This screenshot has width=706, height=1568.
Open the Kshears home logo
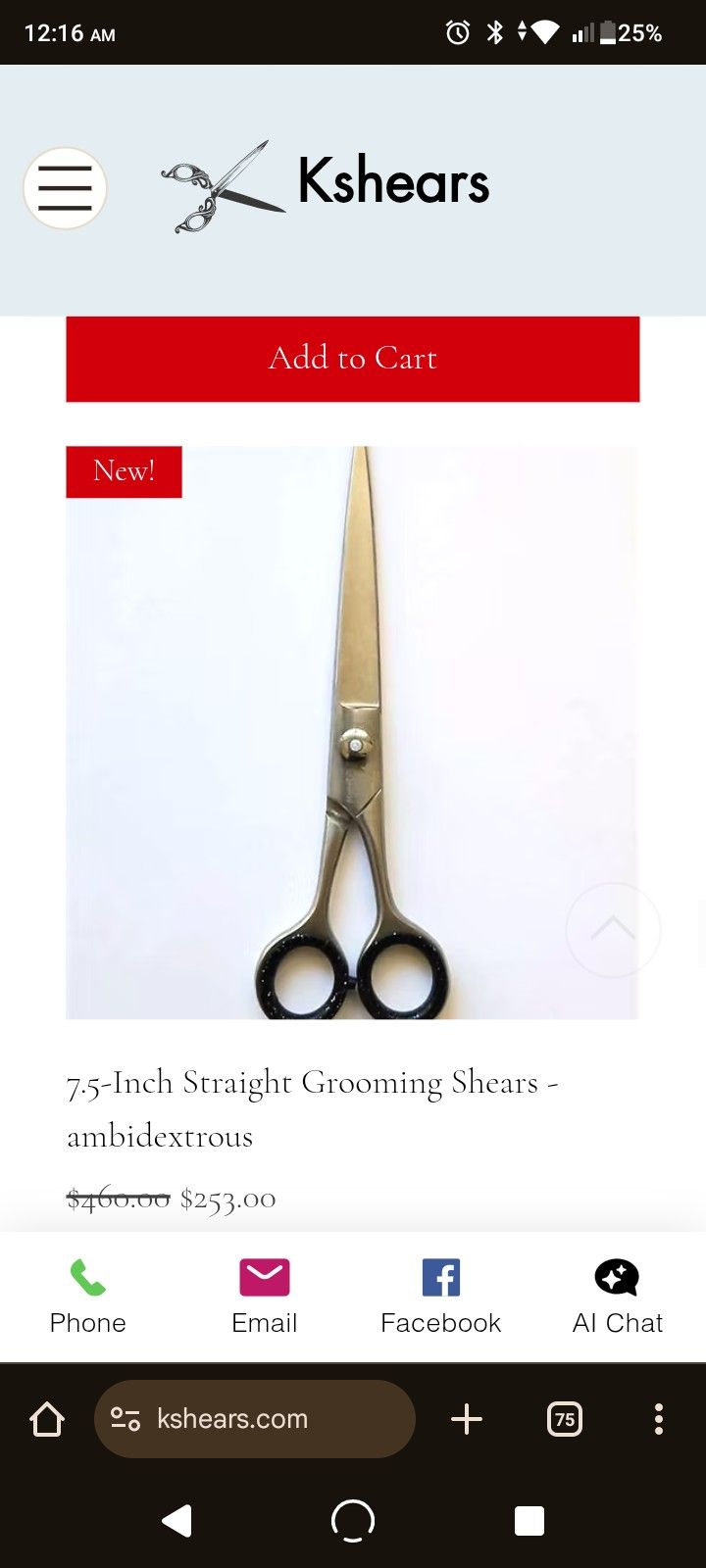(326, 184)
